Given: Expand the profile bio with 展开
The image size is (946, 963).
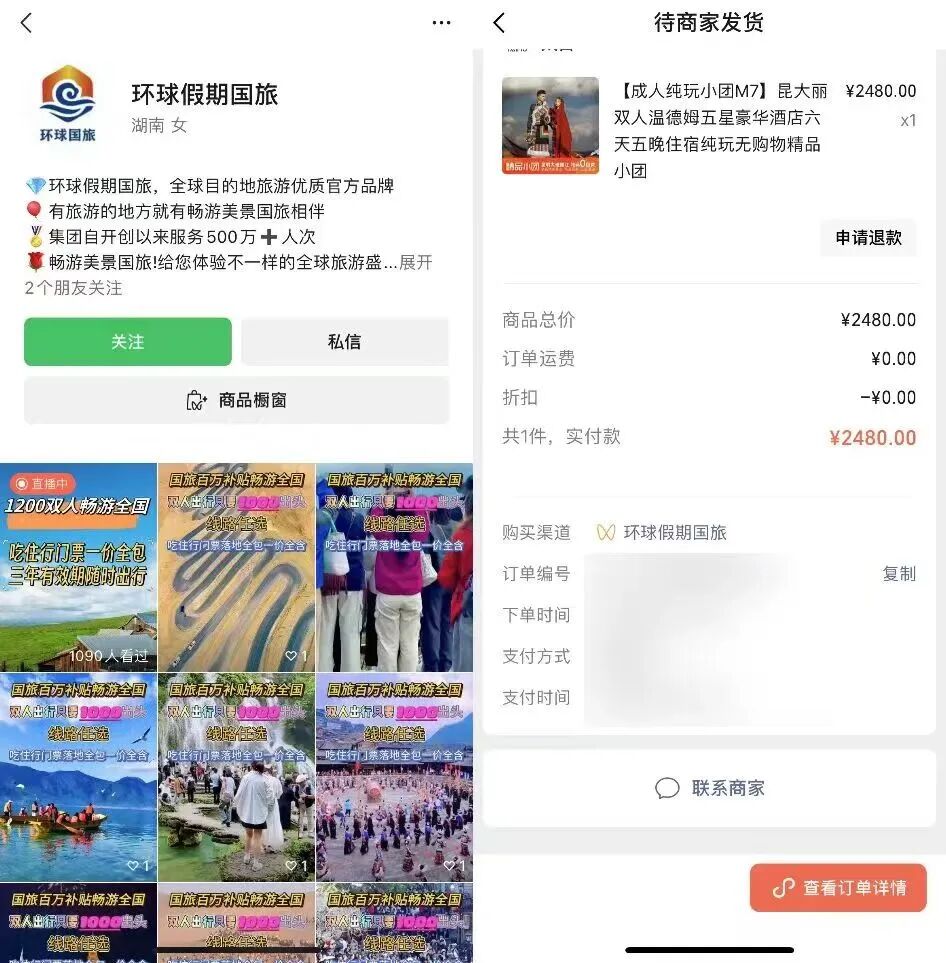Looking at the screenshot, I should click(416, 262).
